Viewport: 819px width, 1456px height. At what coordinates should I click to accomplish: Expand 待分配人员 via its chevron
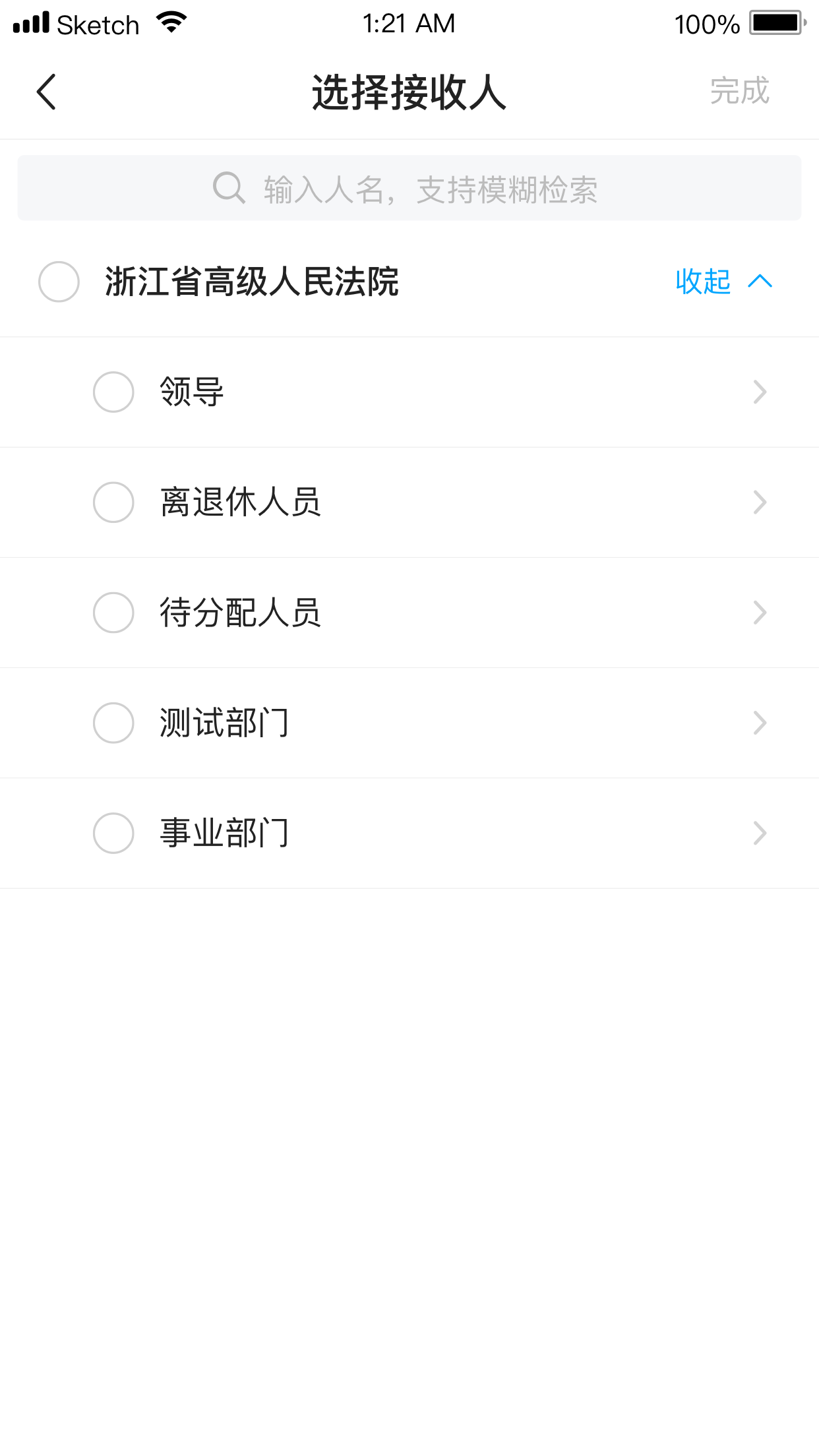pos(760,613)
